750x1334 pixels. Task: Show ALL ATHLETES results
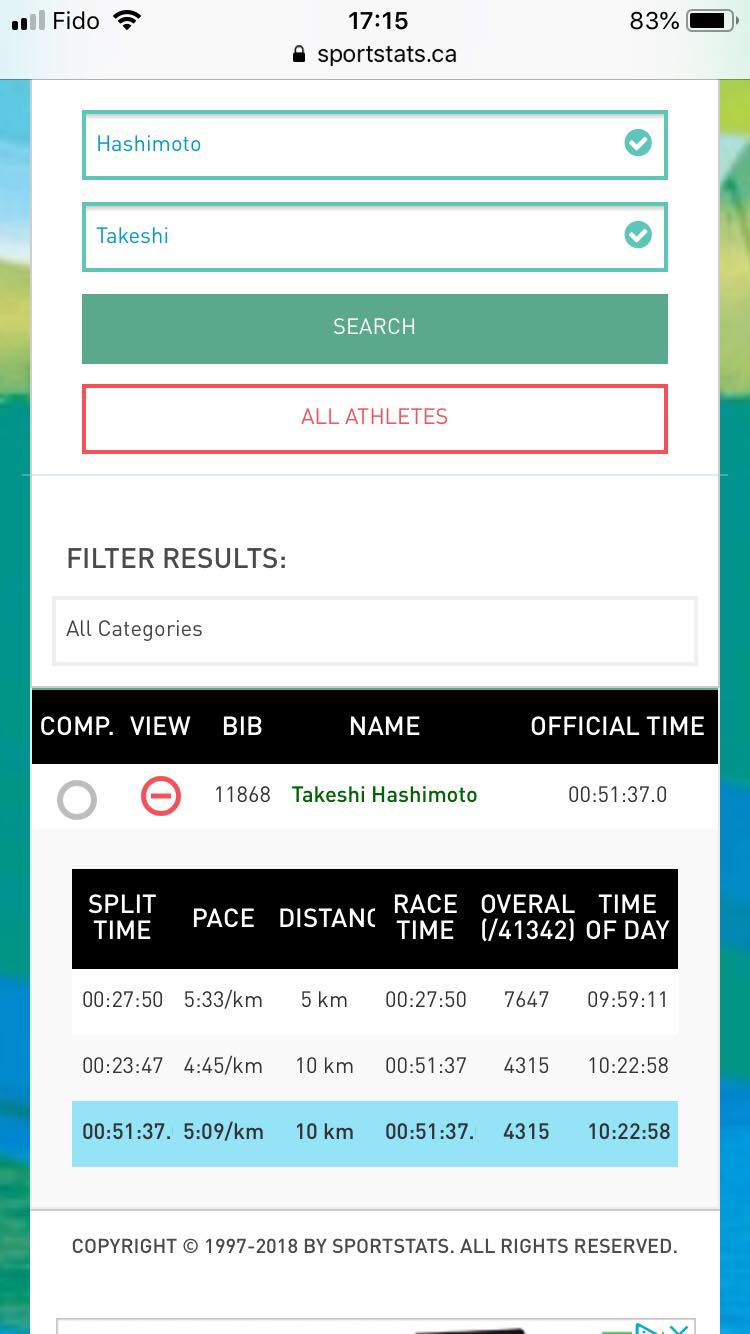click(374, 418)
